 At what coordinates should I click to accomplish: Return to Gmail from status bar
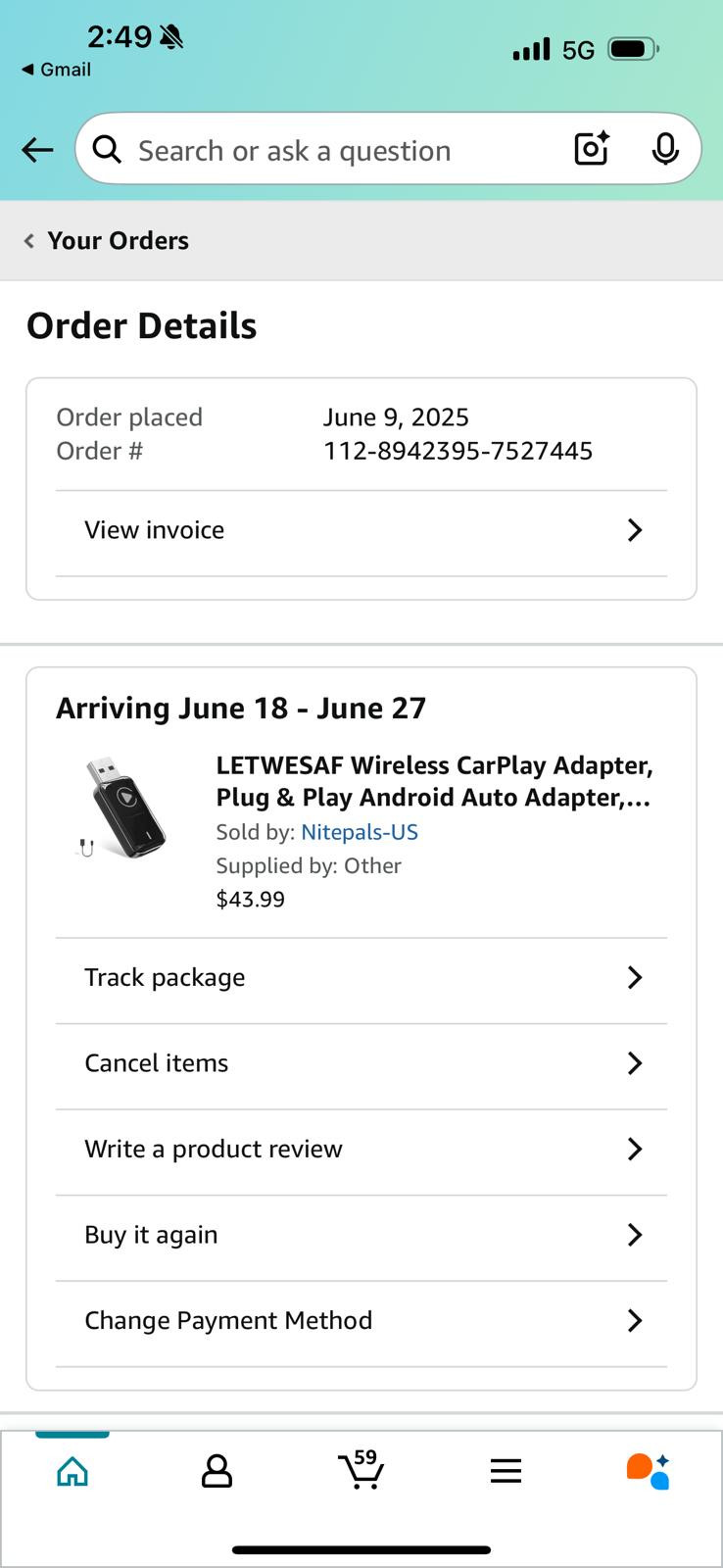[x=57, y=70]
